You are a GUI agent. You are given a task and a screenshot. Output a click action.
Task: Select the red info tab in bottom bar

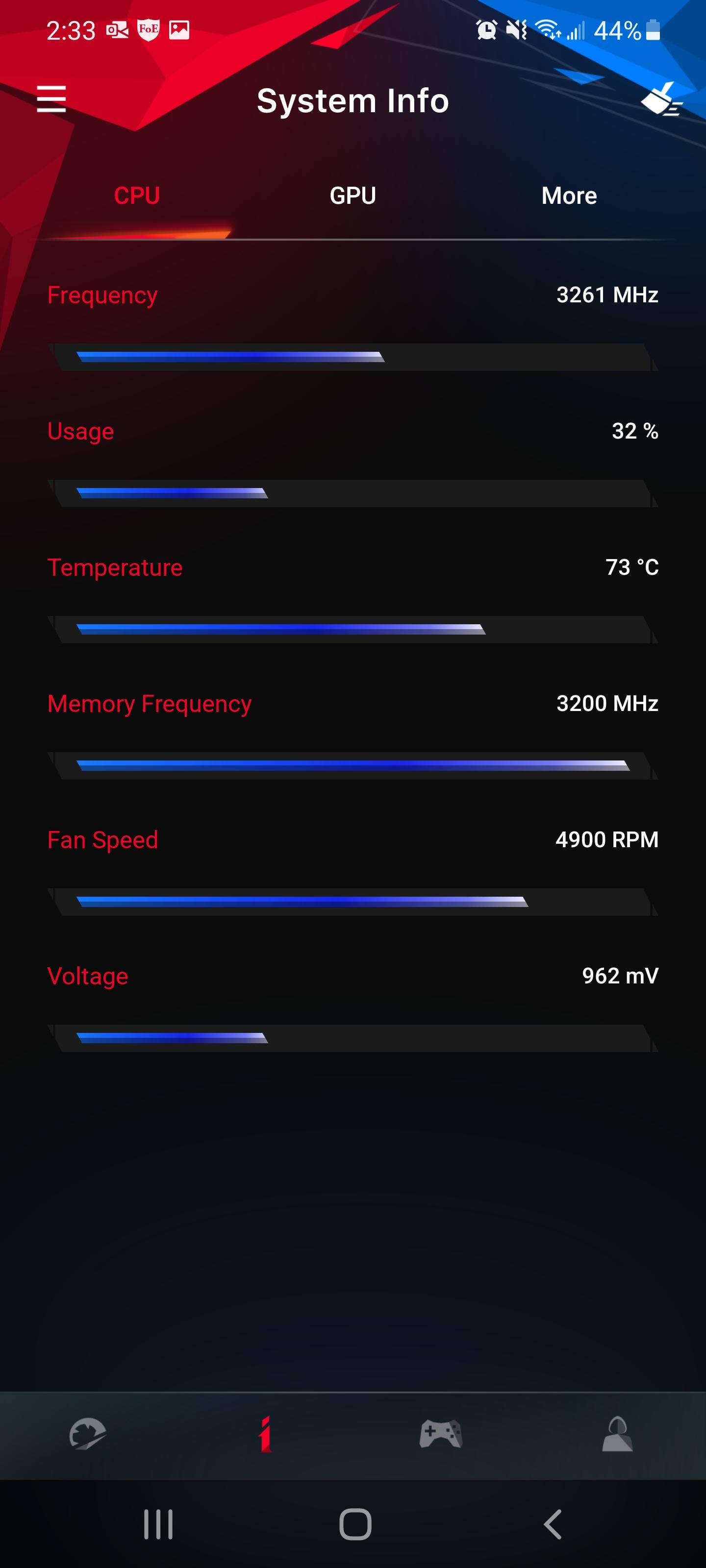click(x=264, y=1434)
